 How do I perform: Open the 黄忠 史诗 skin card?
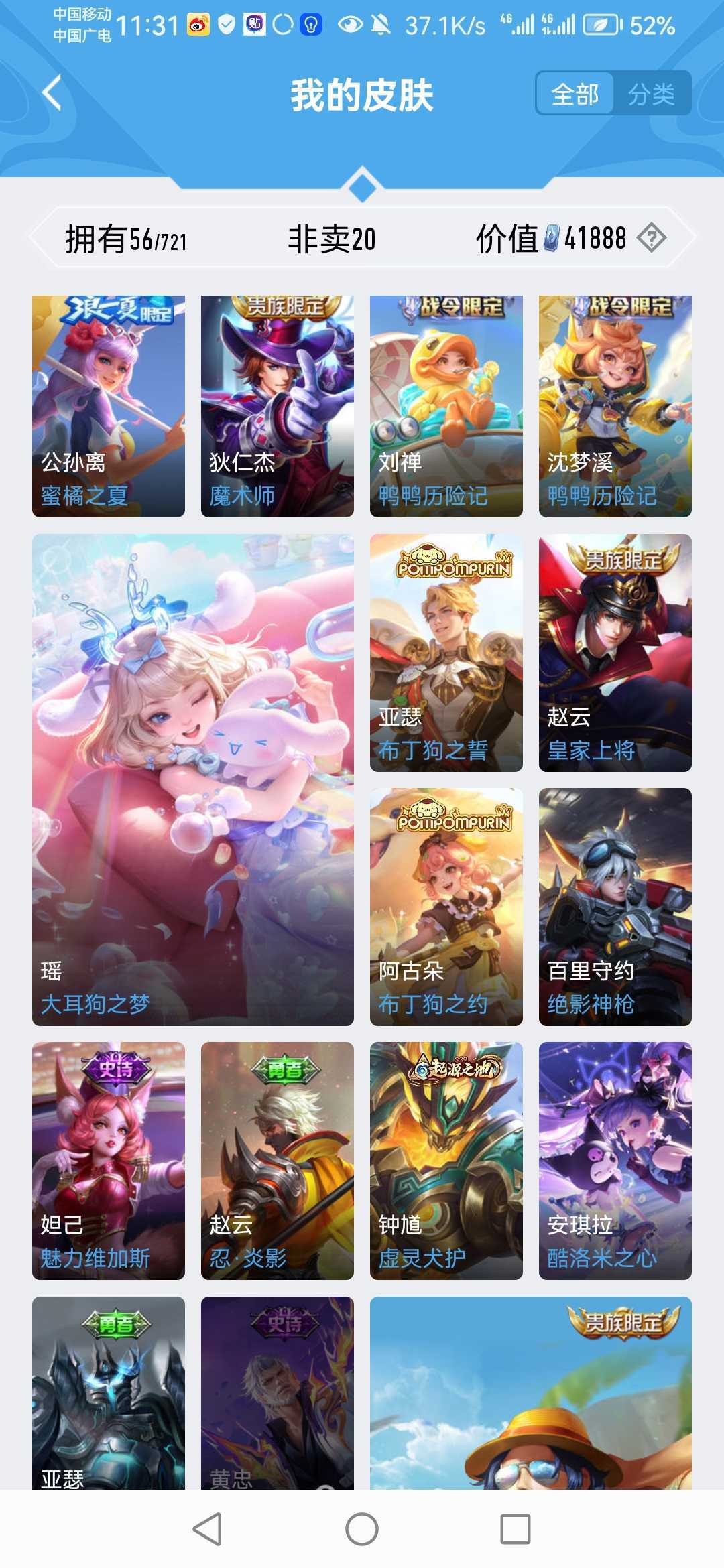(x=278, y=1392)
